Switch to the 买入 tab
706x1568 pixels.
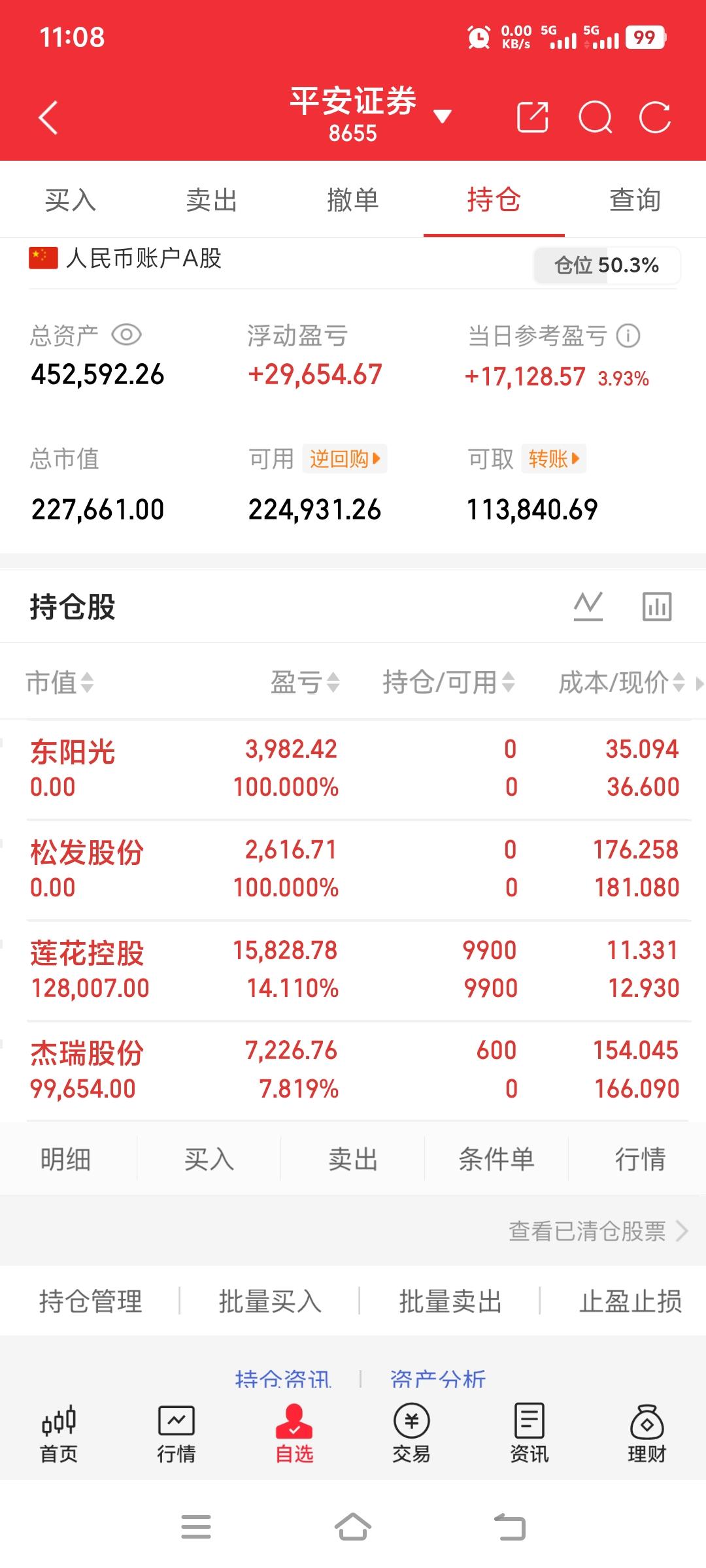coord(71,200)
